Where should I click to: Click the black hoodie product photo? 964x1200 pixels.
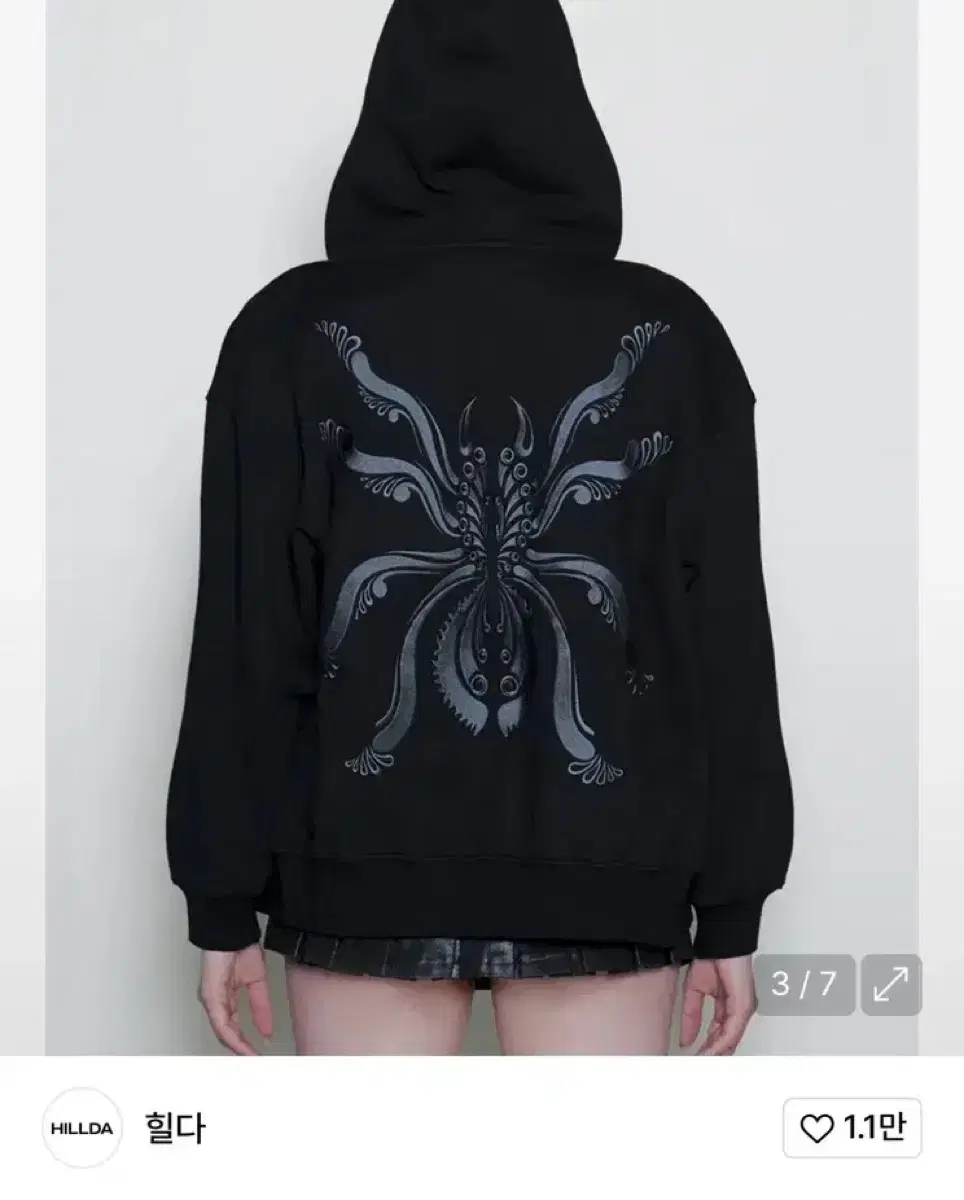coord(482,520)
